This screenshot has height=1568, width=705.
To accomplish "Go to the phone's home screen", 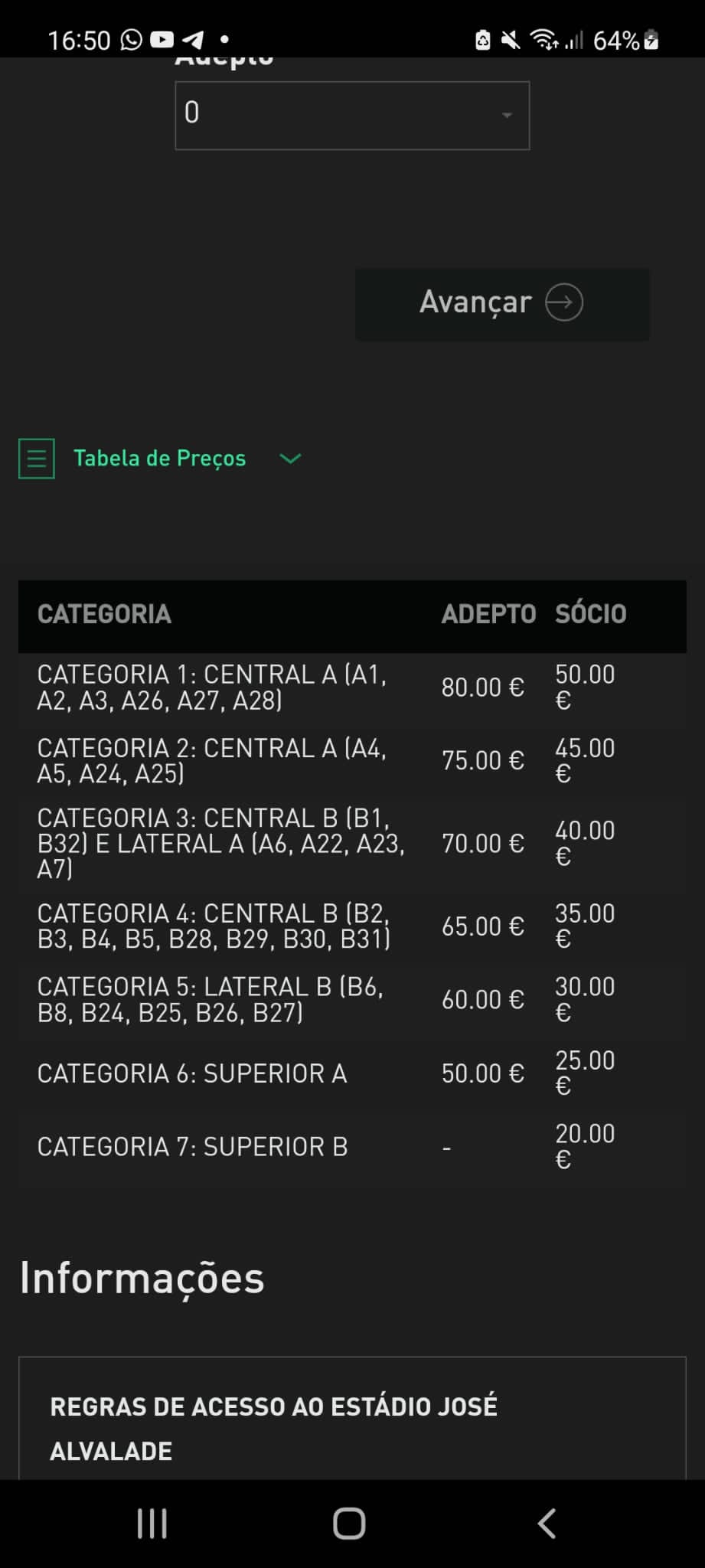I will (349, 1524).
